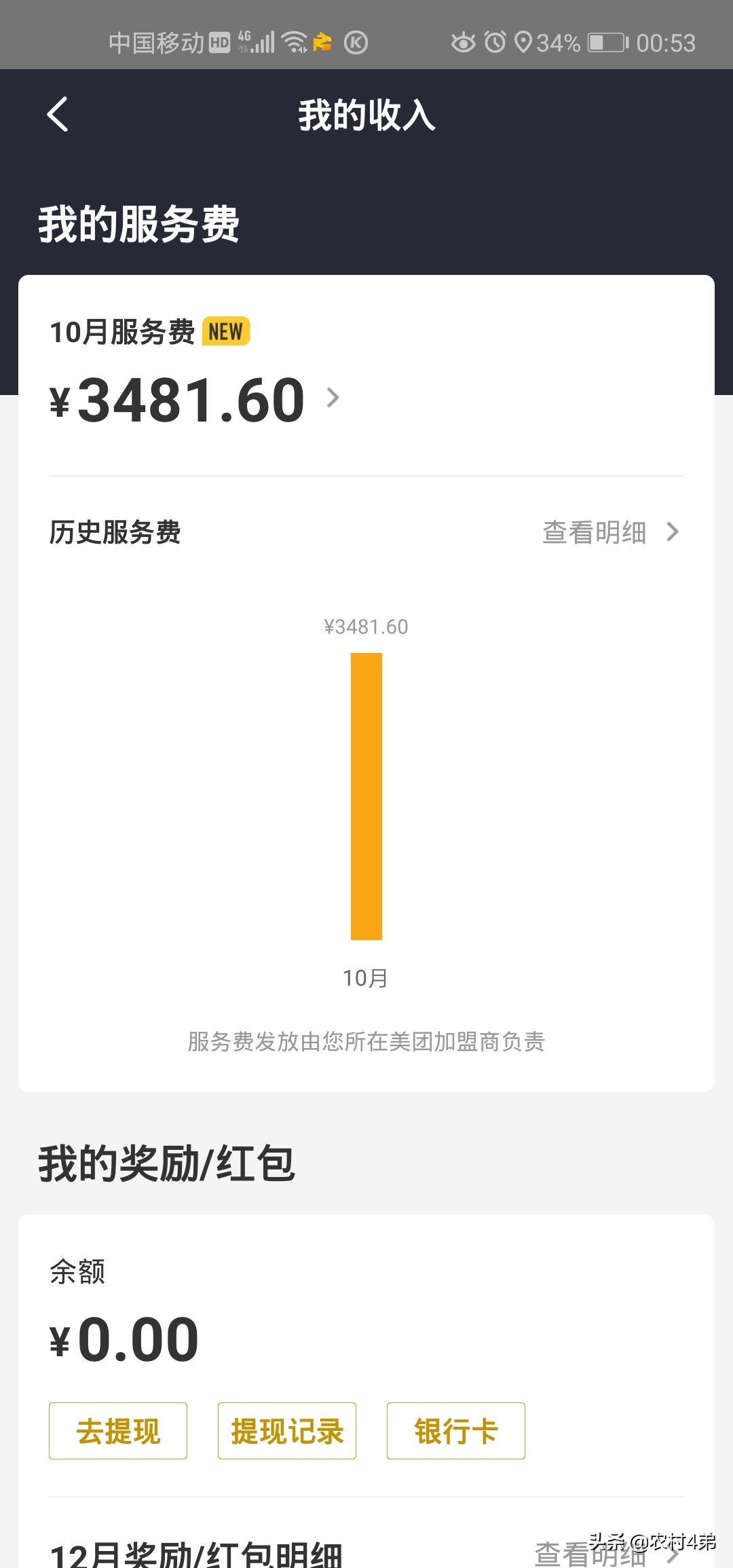Tap the eye icon in the status bar
Screen dimensions: 733x1568
(464, 42)
